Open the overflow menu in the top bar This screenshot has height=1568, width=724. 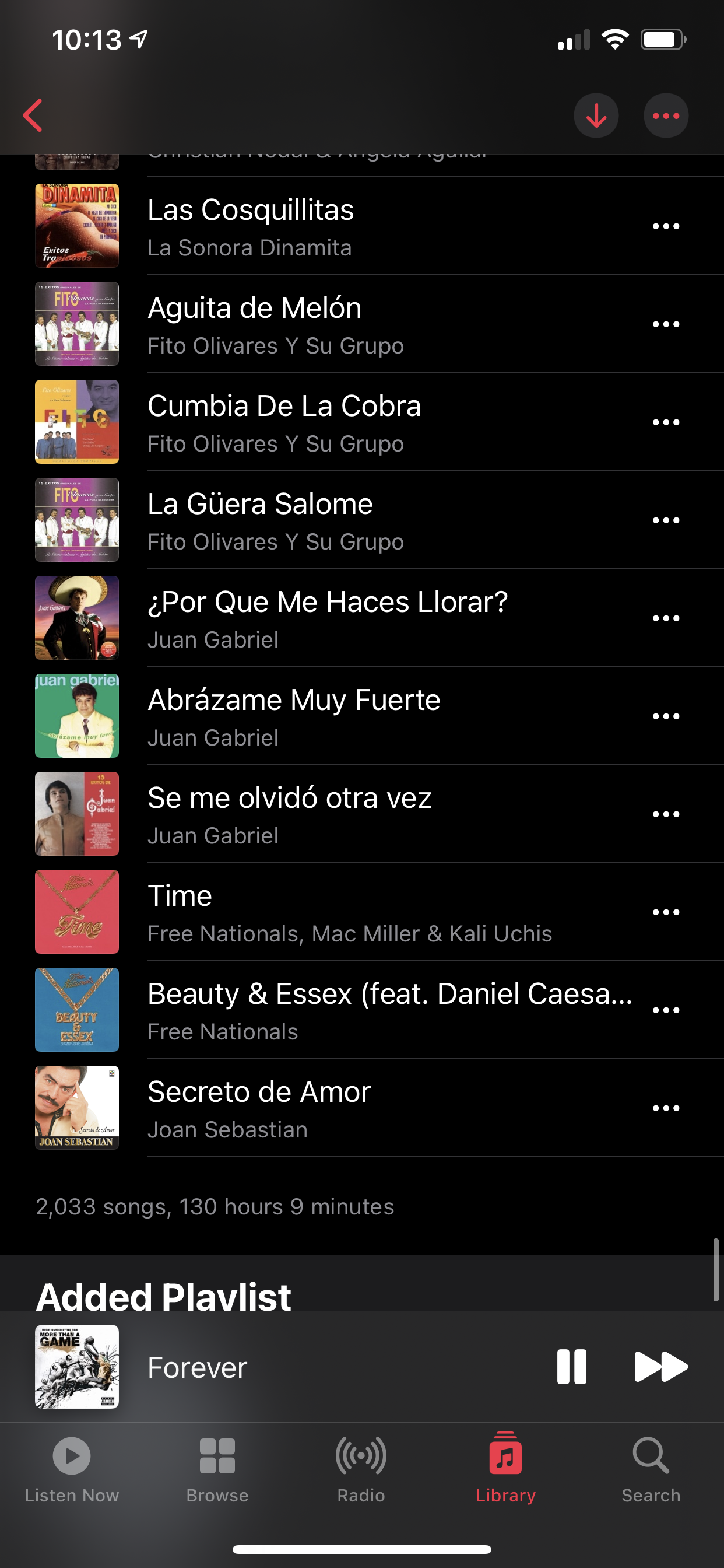tap(666, 116)
